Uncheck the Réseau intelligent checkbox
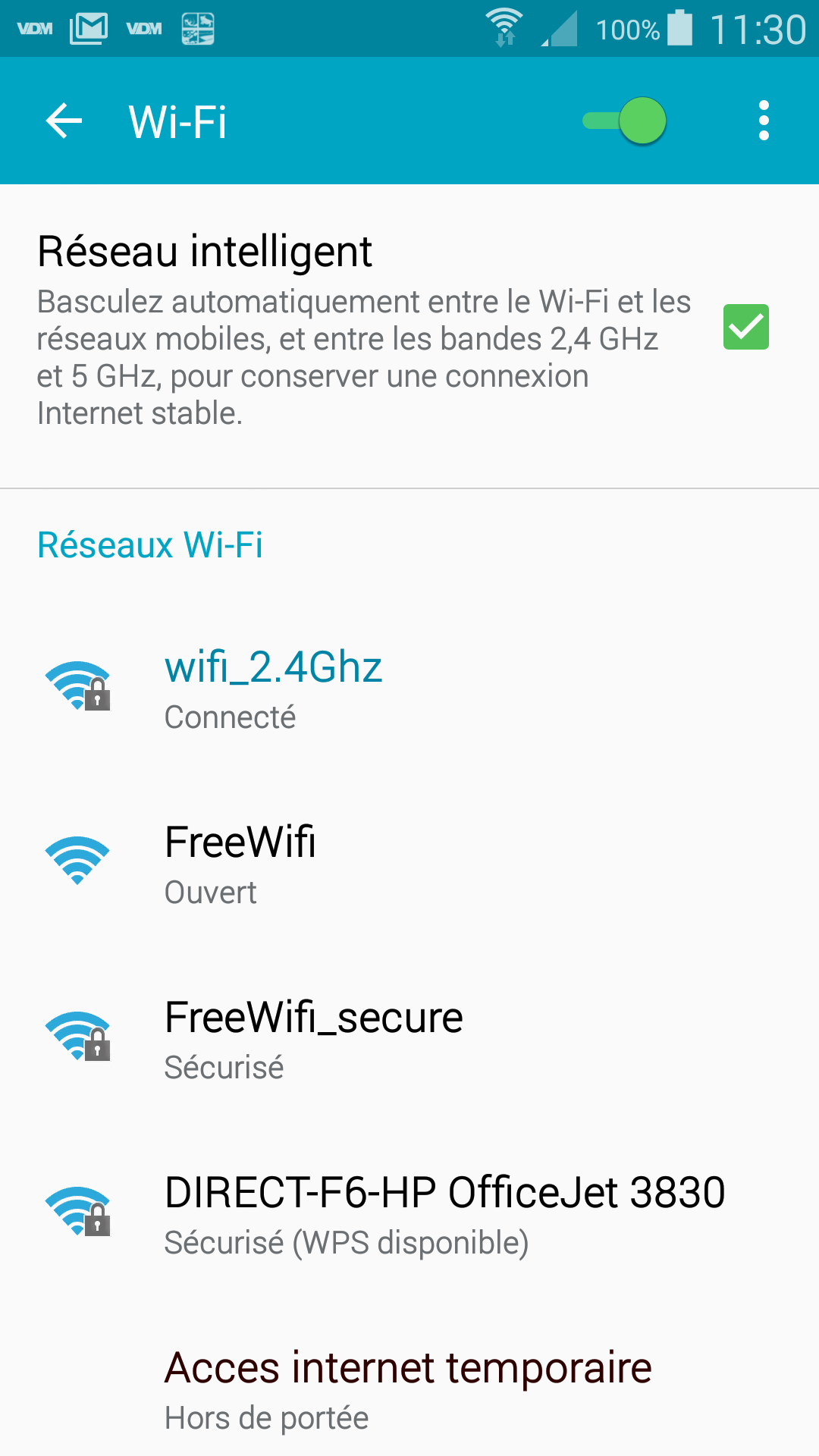 tap(746, 327)
